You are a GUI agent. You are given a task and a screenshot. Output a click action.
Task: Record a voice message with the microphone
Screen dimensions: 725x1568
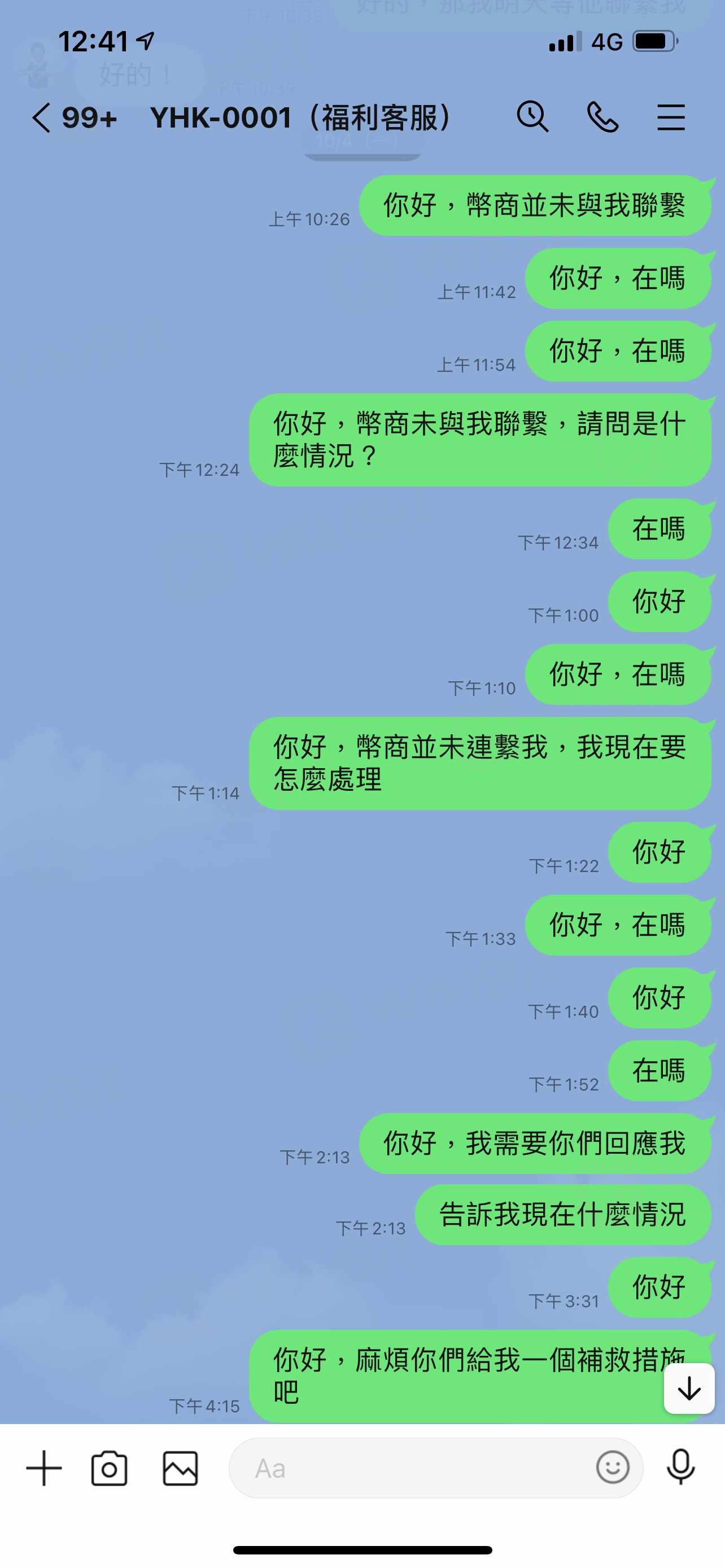(x=680, y=1467)
